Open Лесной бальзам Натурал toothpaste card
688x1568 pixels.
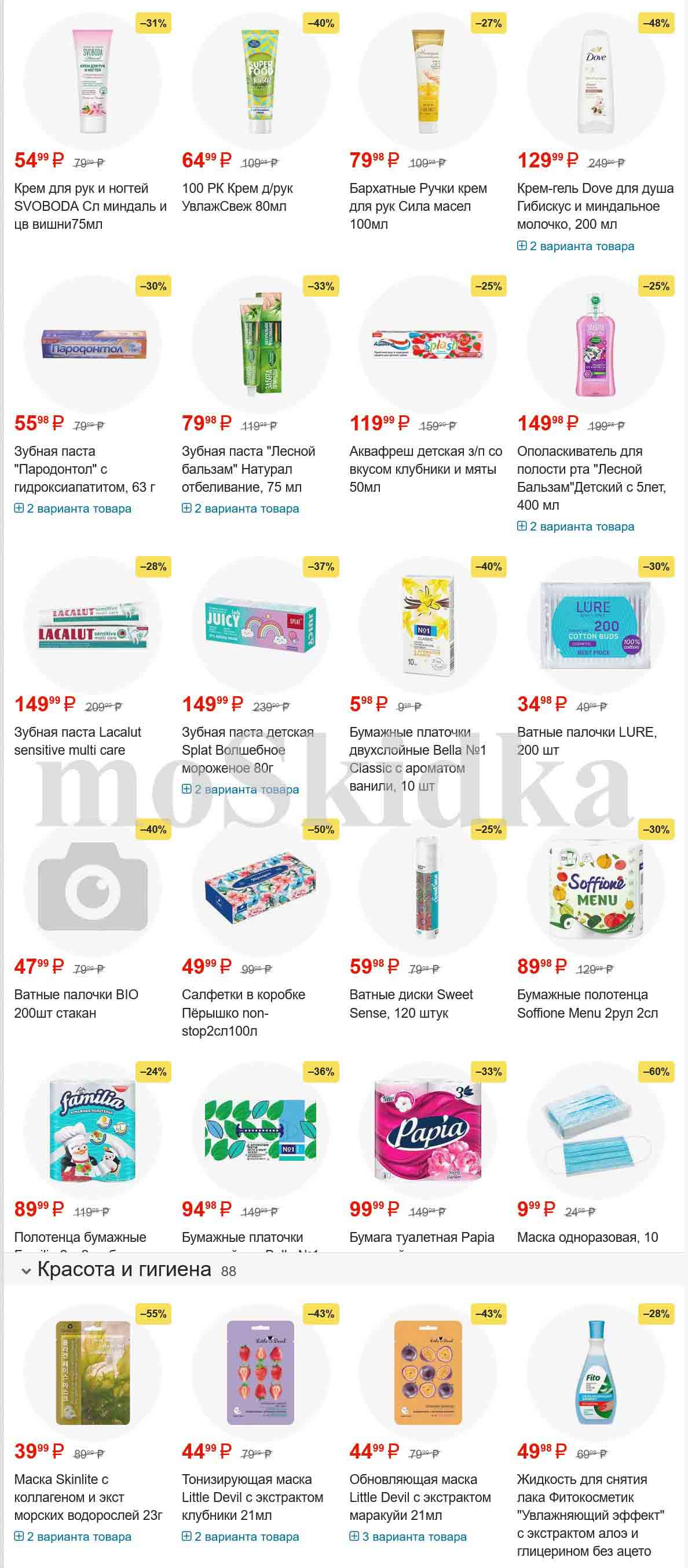[x=248, y=469]
